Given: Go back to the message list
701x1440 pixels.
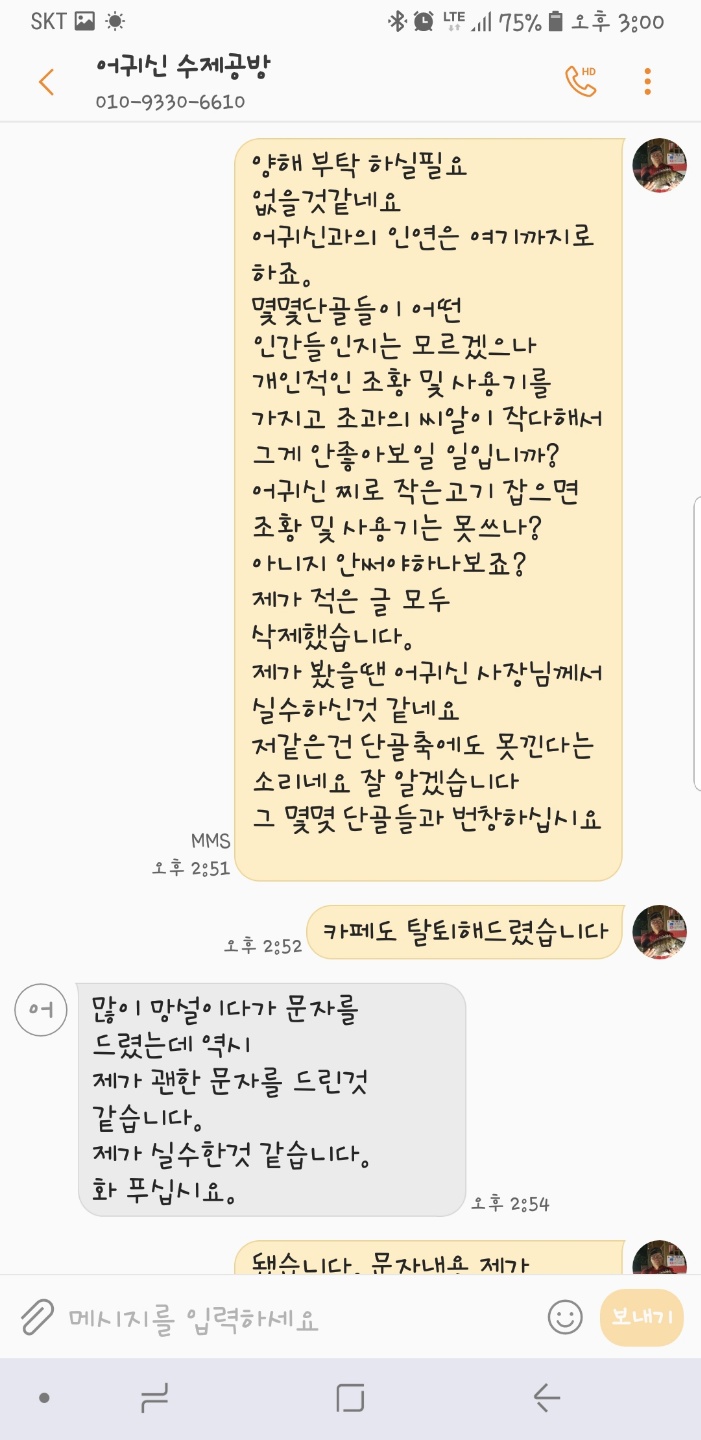Looking at the screenshot, I should coord(46,82).
